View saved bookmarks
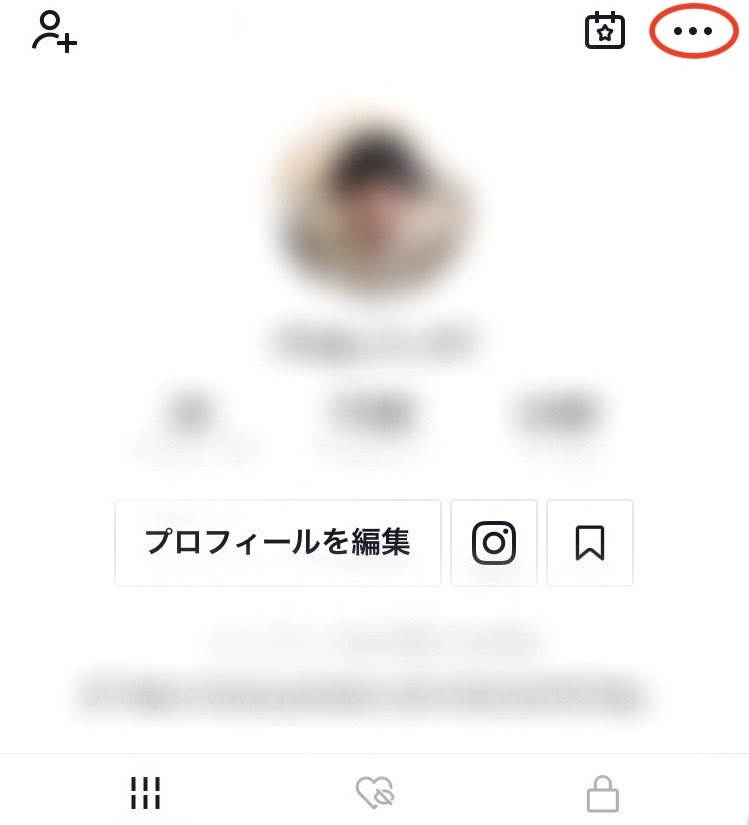This screenshot has width=749, height=825. [590, 542]
